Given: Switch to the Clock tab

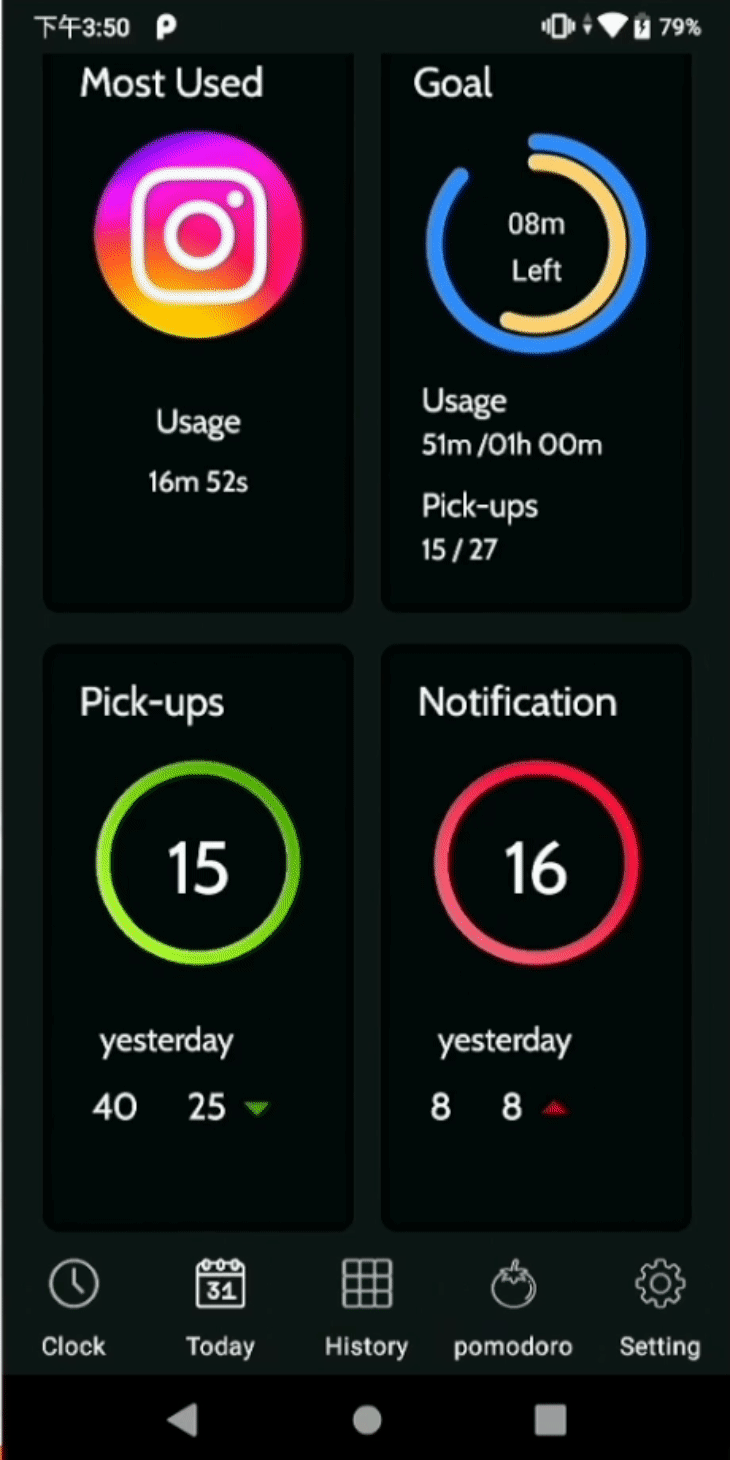Looking at the screenshot, I should click(x=74, y=1307).
